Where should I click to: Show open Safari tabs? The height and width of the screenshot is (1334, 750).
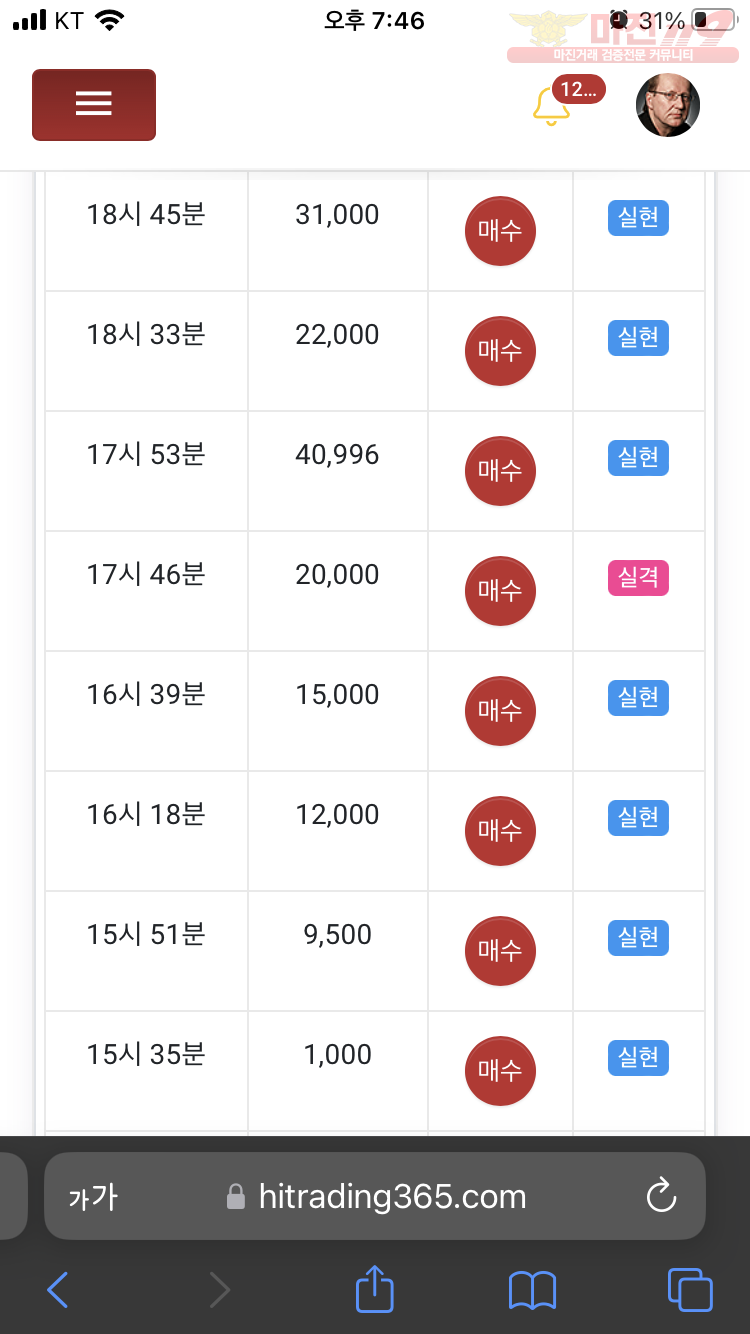[690, 1289]
